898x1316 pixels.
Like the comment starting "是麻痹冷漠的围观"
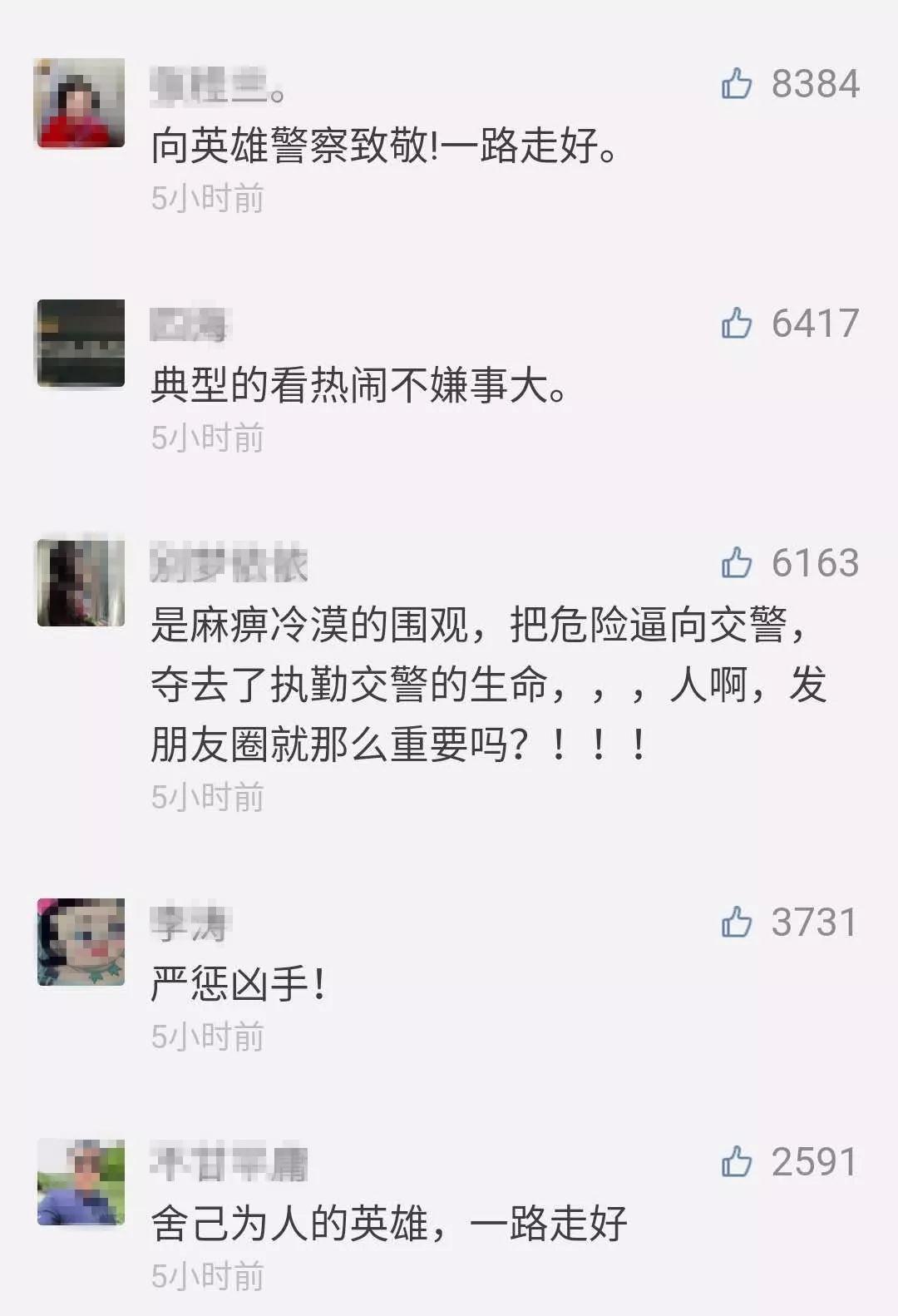pyautogui.click(x=737, y=563)
